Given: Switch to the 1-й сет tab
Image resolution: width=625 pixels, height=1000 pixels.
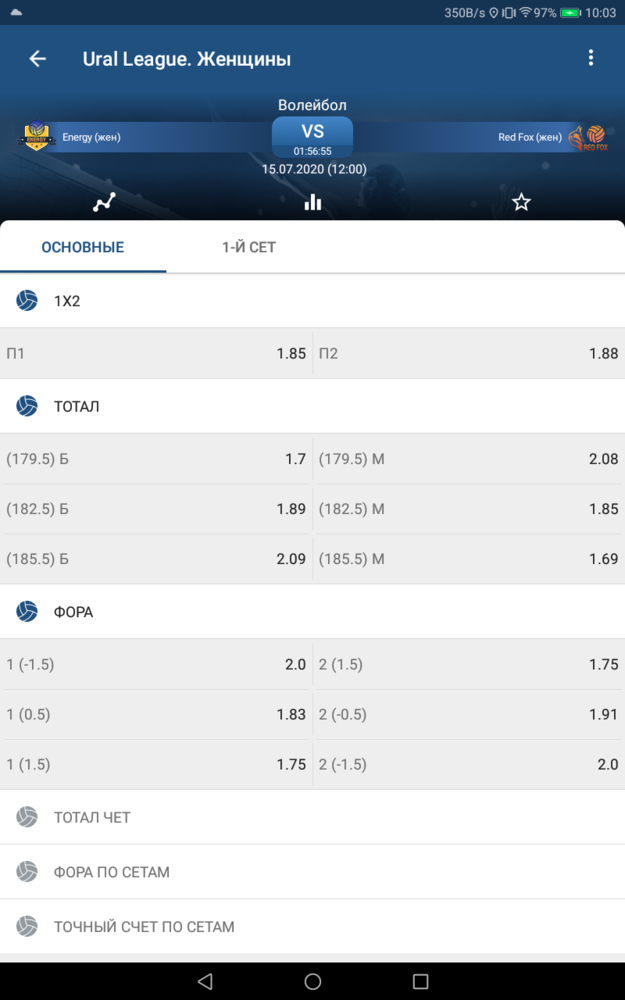Looking at the screenshot, I should pyautogui.click(x=249, y=247).
